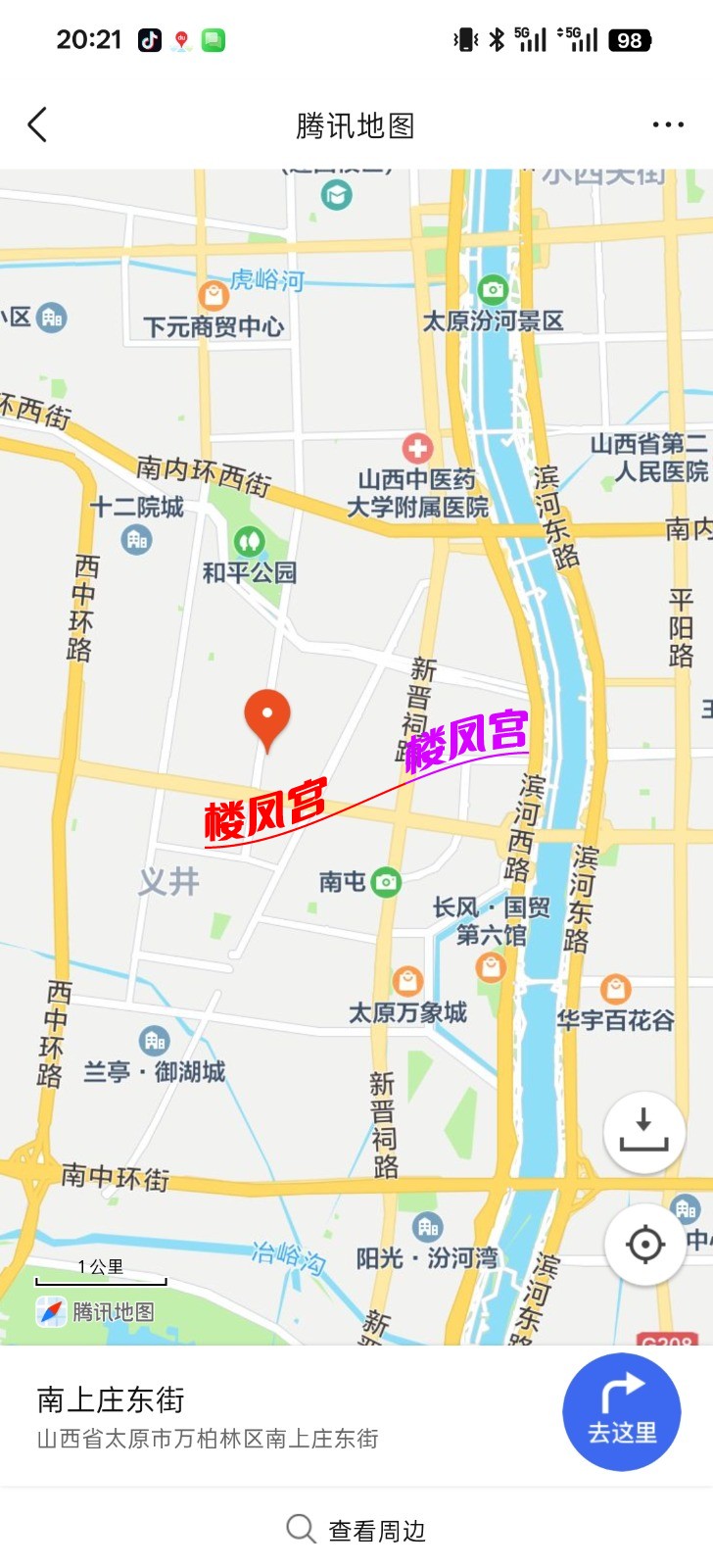The width and height of the screenshot is (713, 1568).
Task: Select the 兰亭·御湖城 residential marker
Action: [154, 1041]
